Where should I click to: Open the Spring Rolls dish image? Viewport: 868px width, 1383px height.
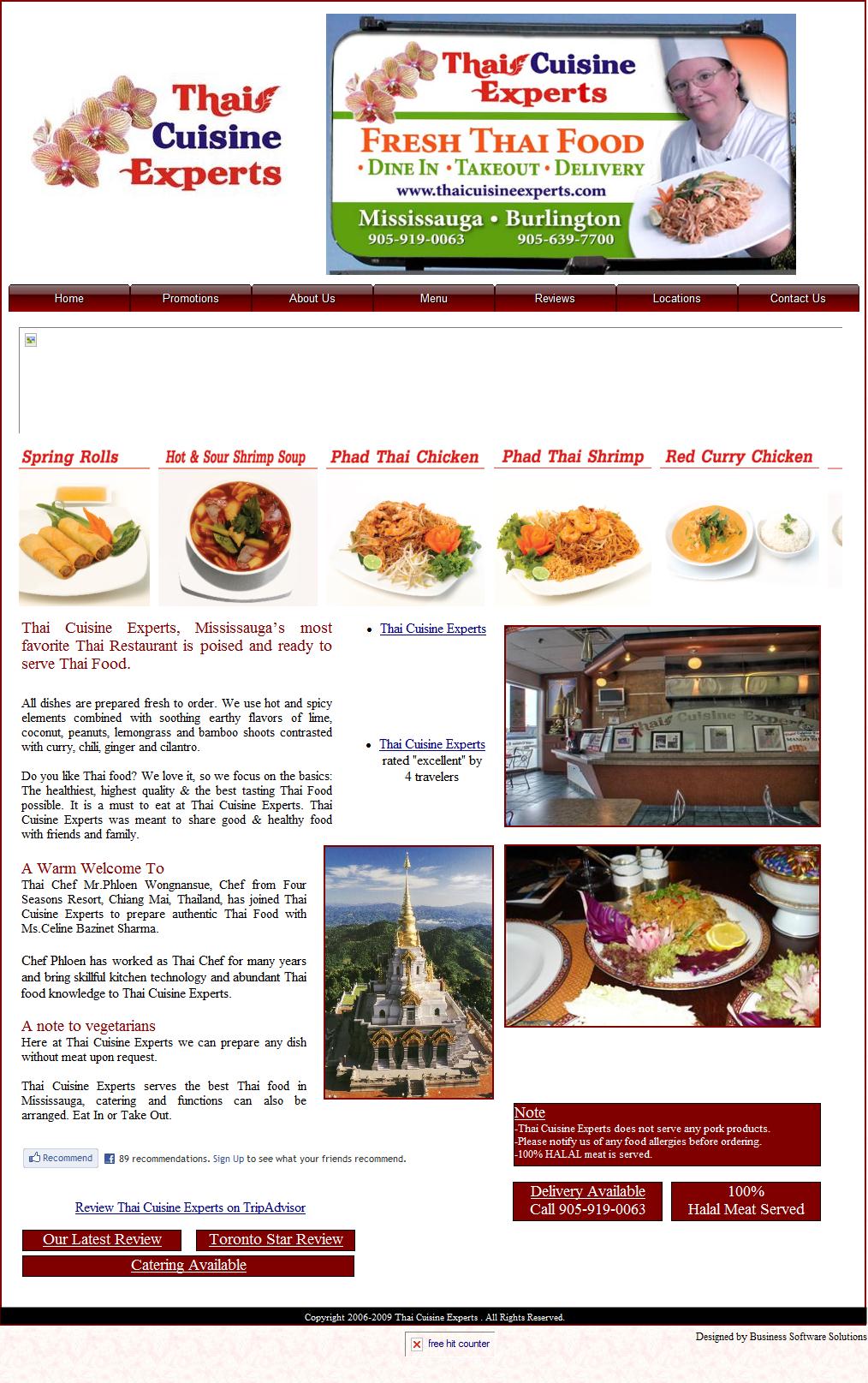click(x=84, y=541)
